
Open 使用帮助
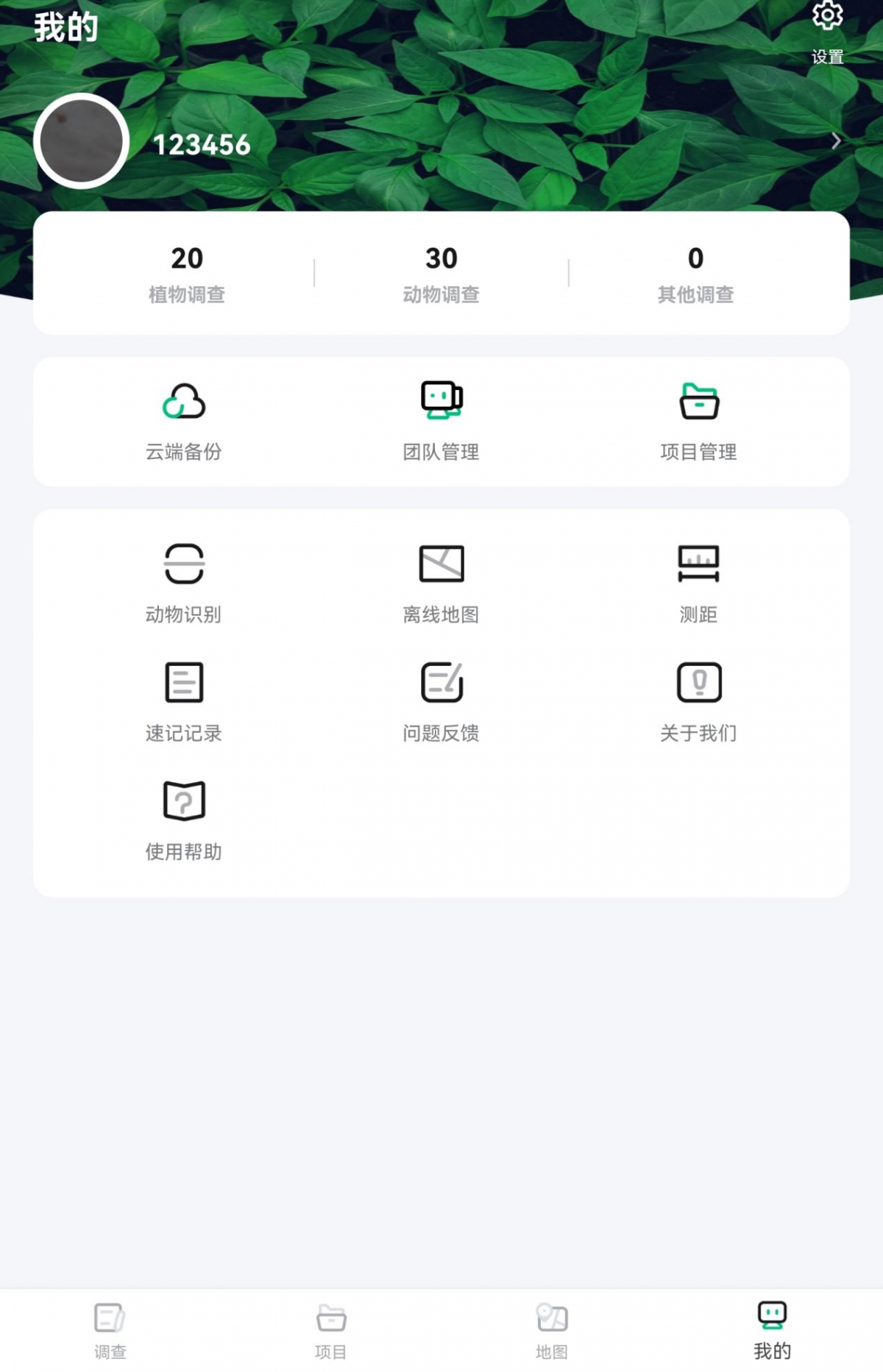(184, 820)
